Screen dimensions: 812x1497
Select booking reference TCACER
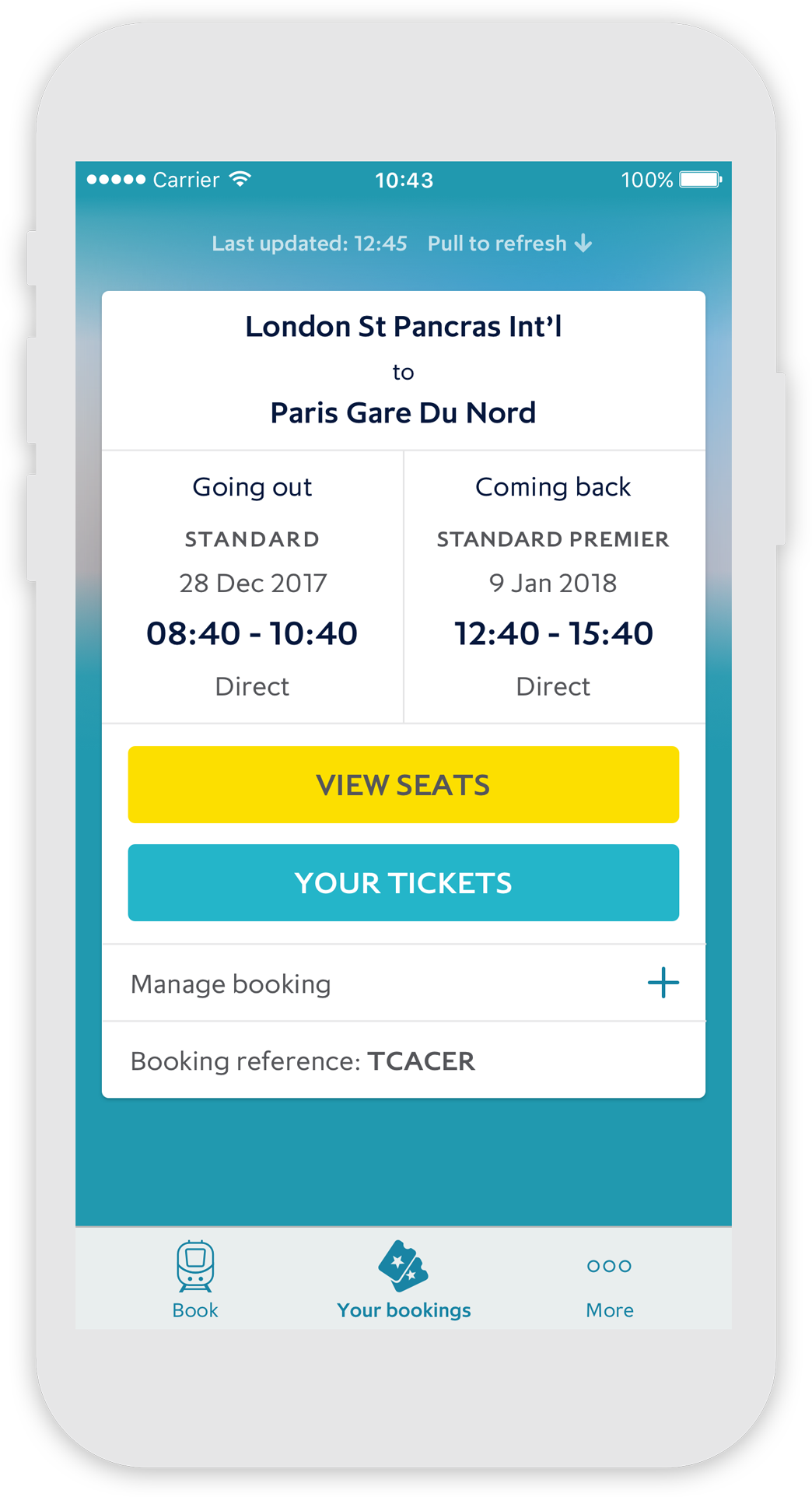pos(303,1061)
